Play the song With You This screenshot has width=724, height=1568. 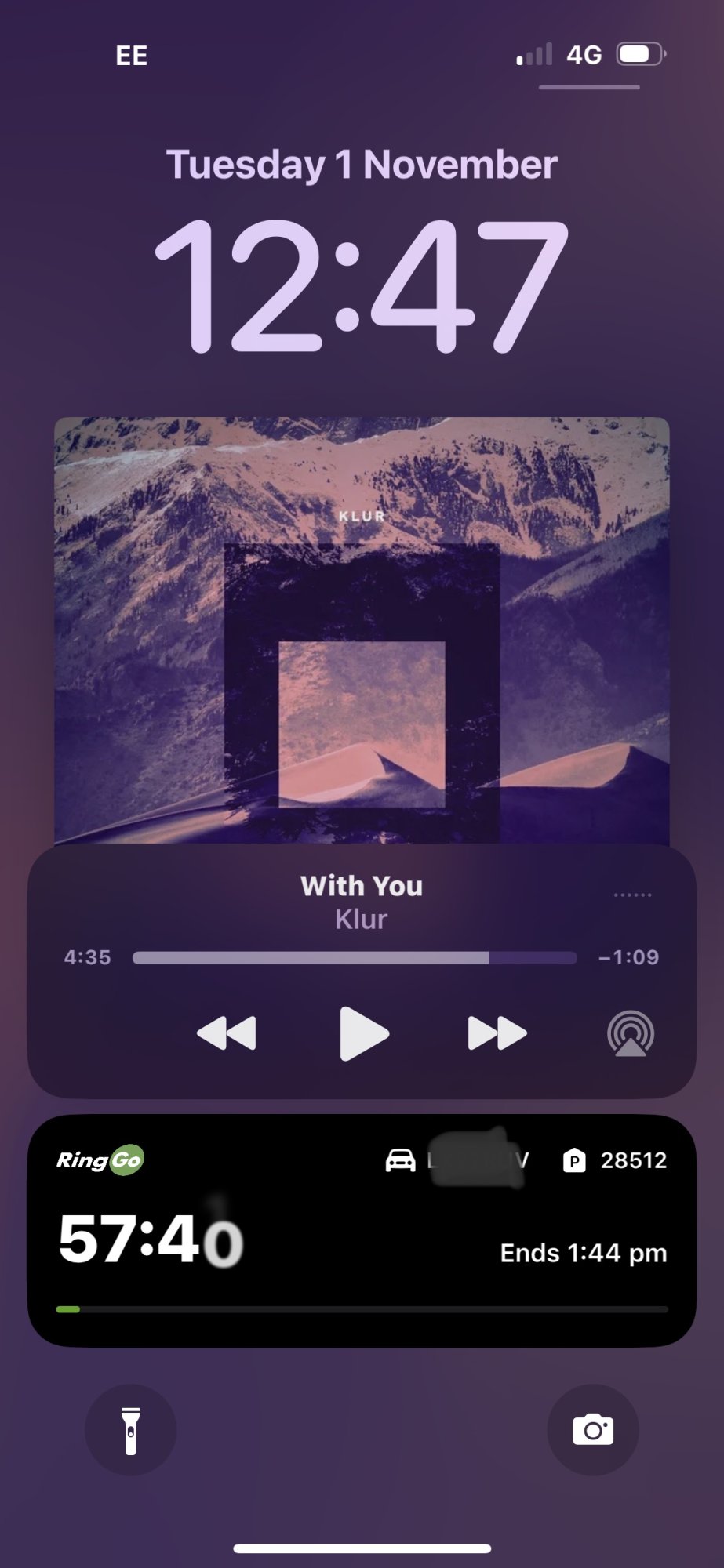363,1034
